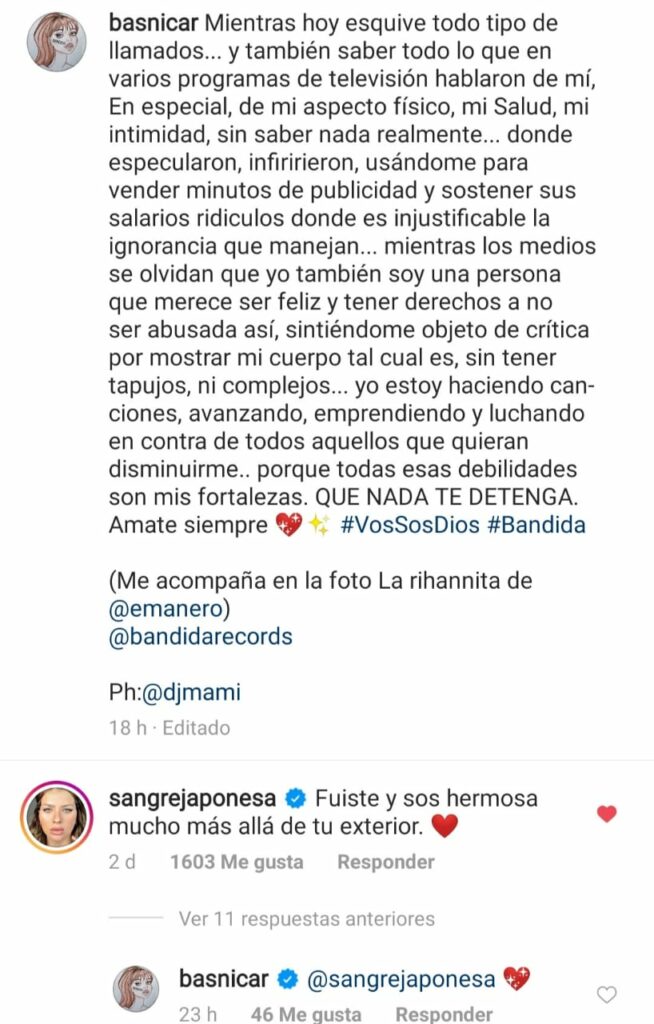Open basnicar's profile picture on the caption
This screenshot has height=1024, width=654.
click(55, 43)
